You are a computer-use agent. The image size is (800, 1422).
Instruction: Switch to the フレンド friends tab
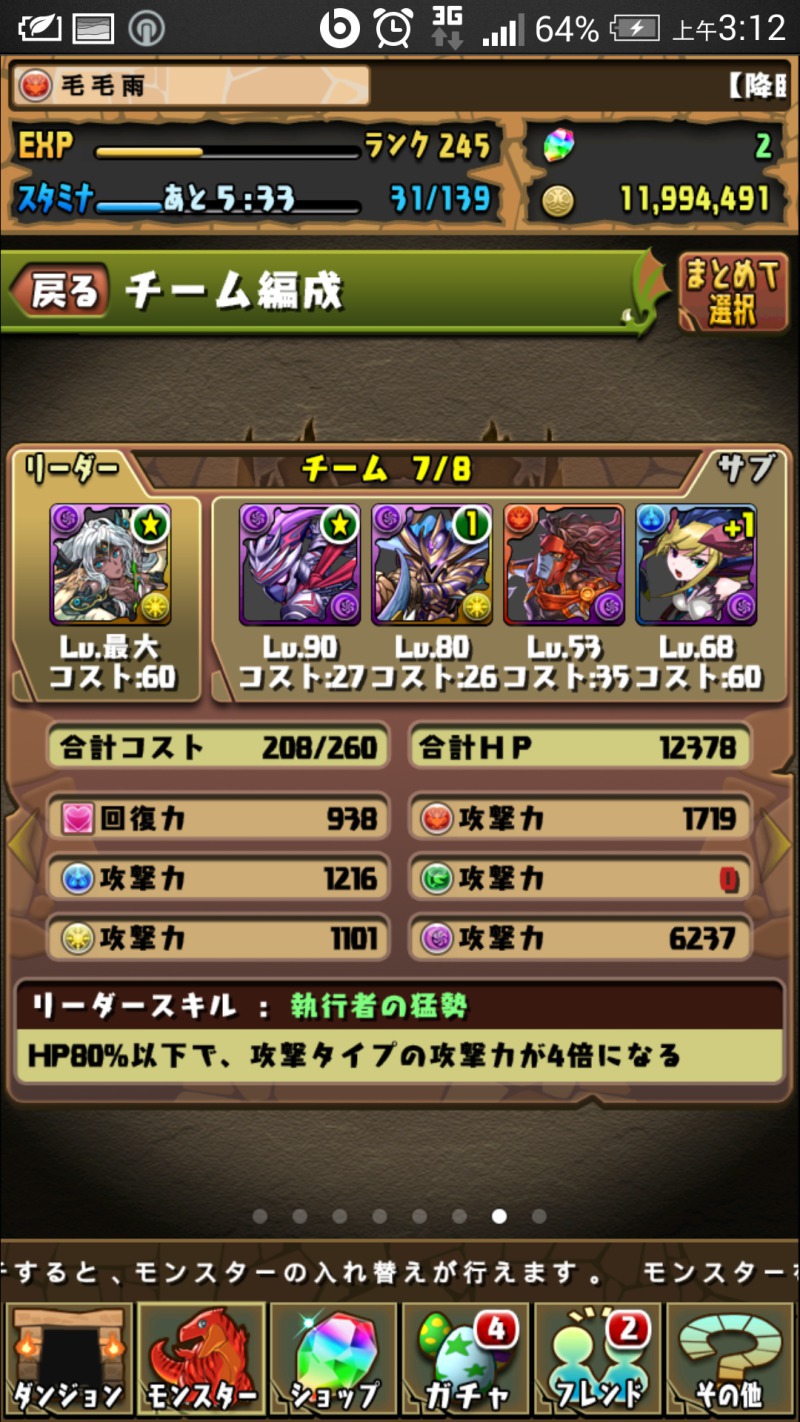[599, 1361]
